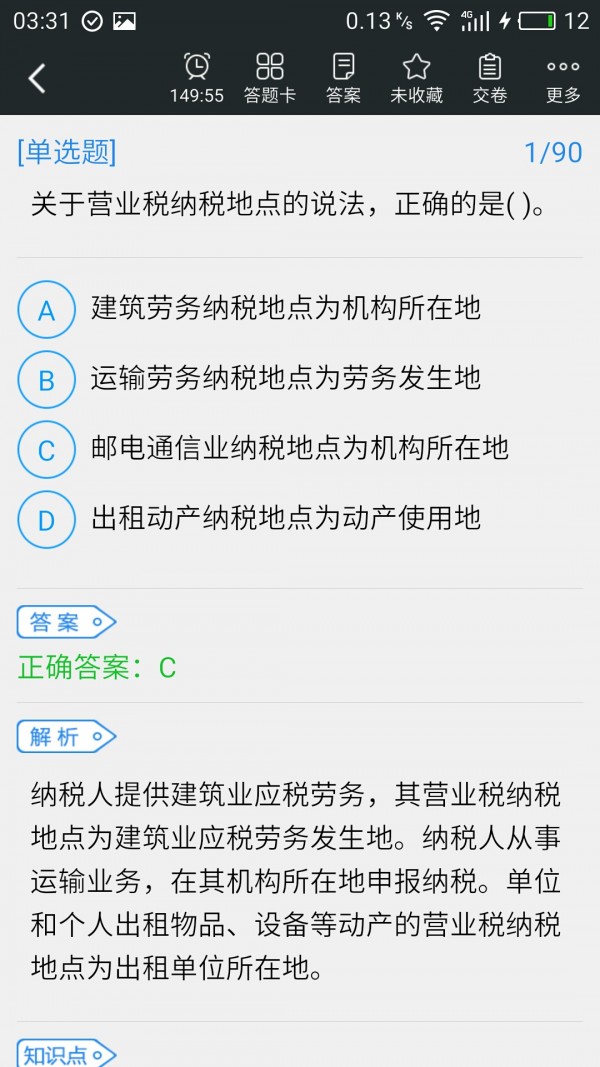Submit the exam with 交卷
This screenshot has width=600, height=1067.
pyautogui.click(x=490, y=78)
